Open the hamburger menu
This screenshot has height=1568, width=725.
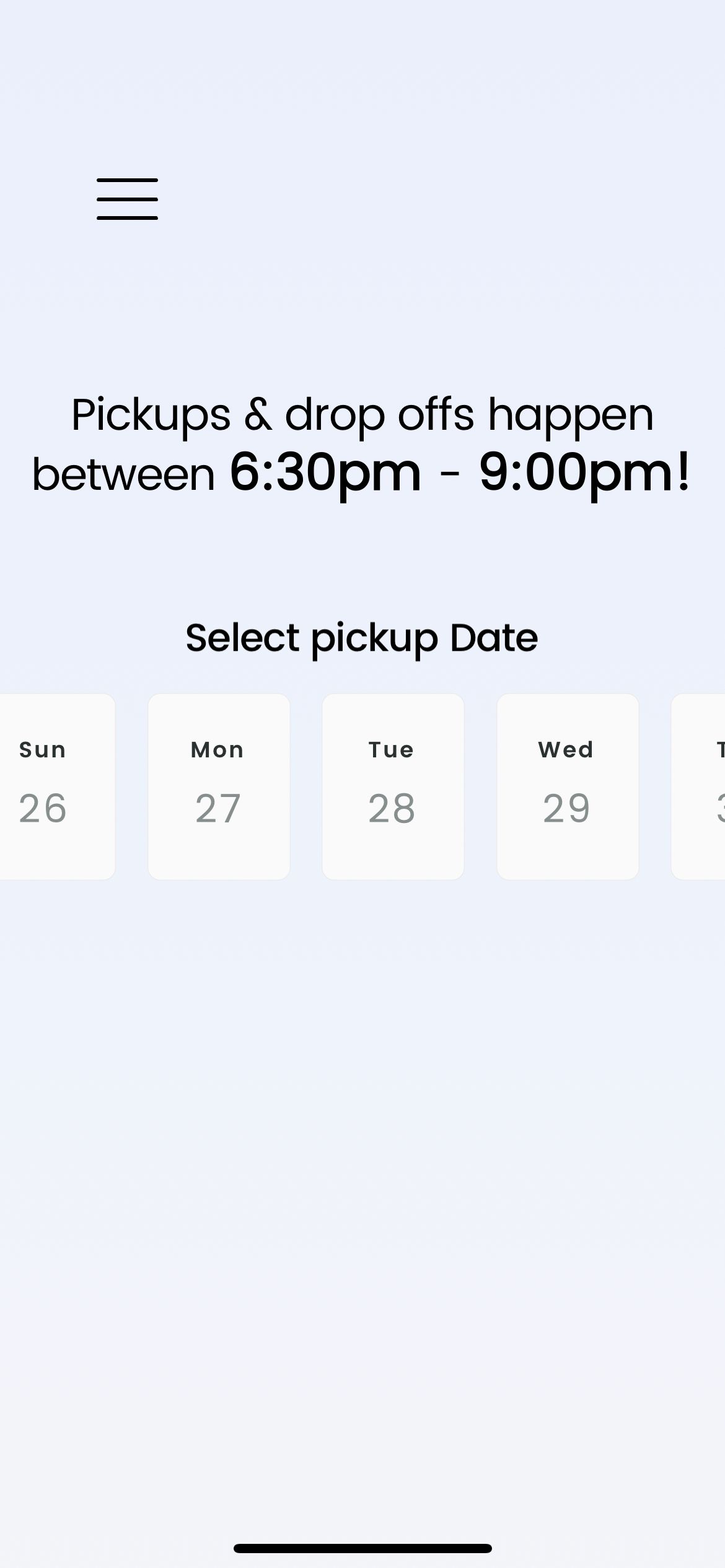click(127, 199)
